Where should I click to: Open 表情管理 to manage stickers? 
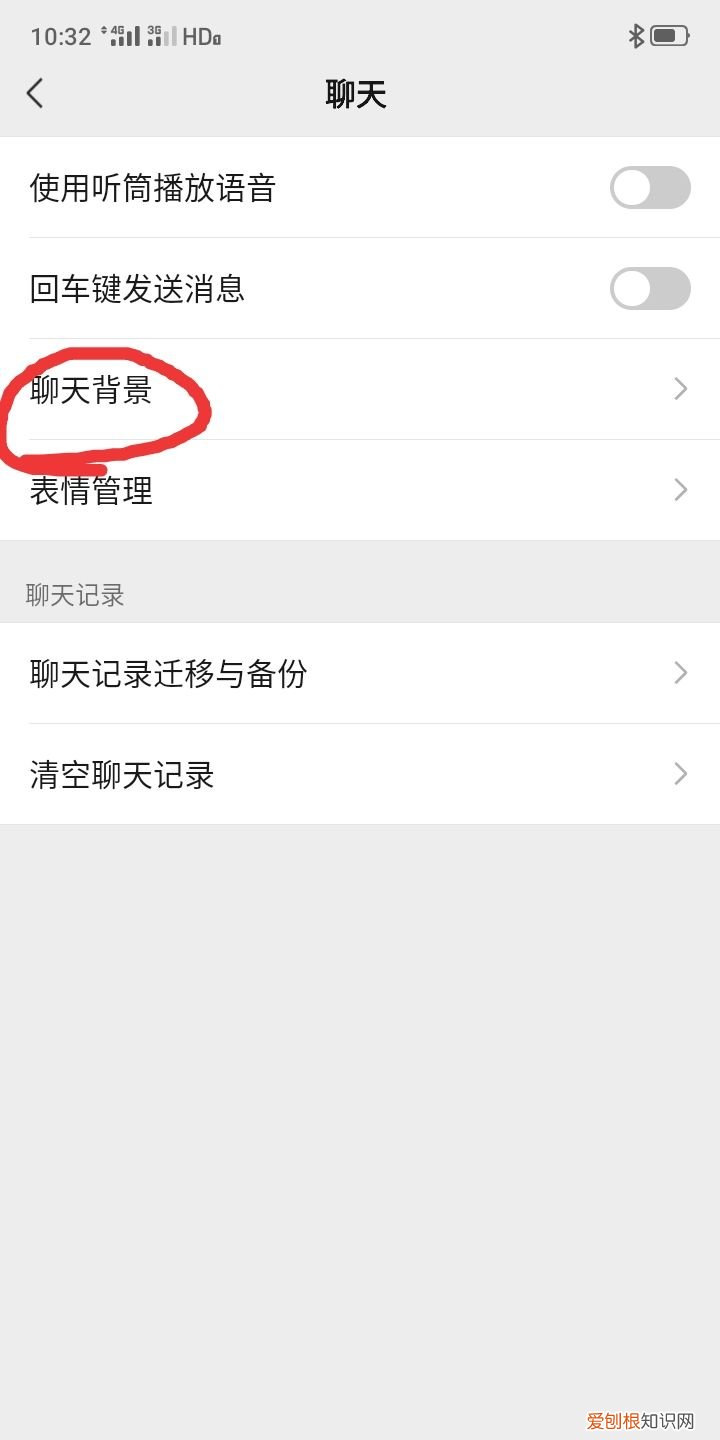[x=91, y=491]
